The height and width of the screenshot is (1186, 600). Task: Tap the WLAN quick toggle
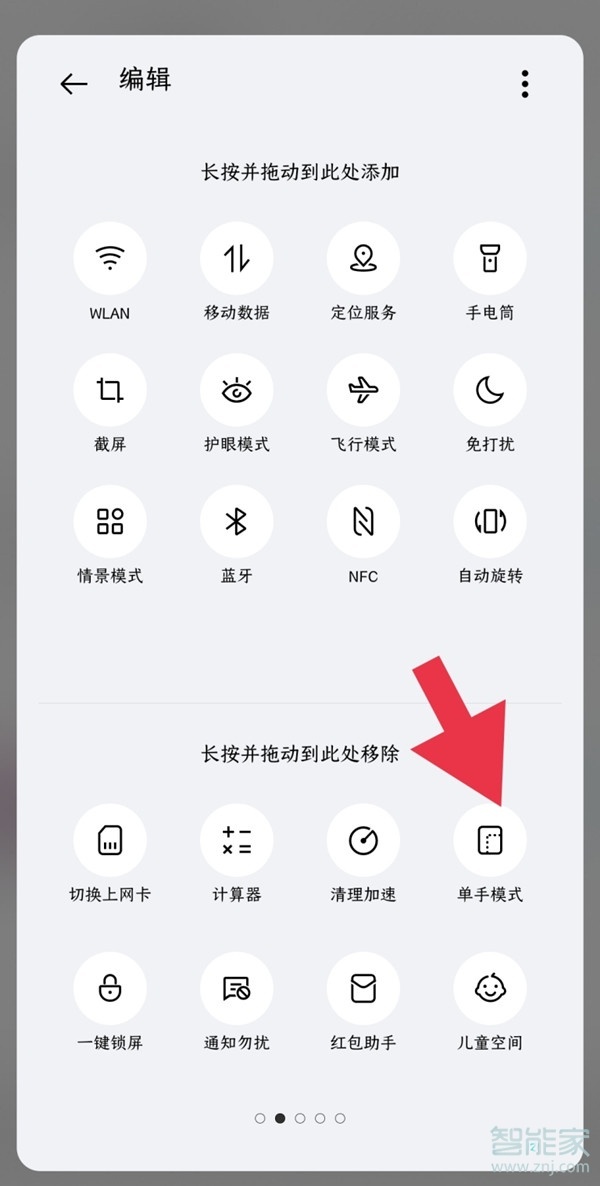tap(110, 258)
